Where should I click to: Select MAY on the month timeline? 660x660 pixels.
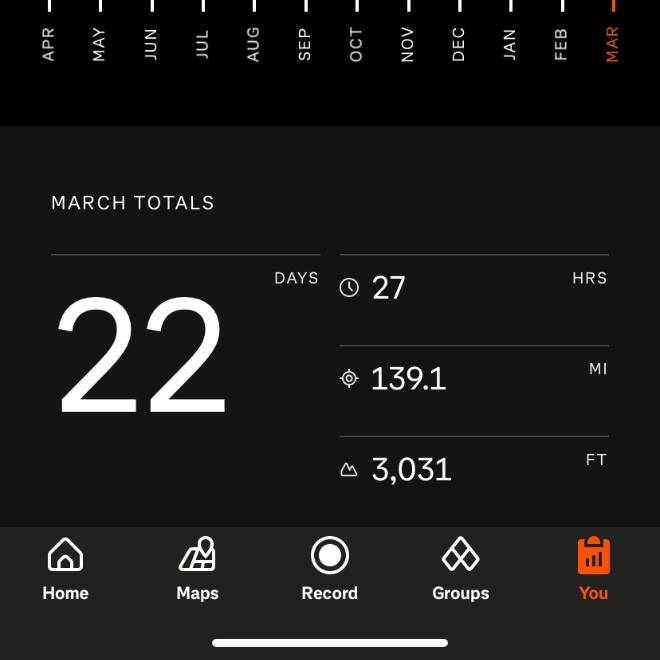(99, 43)
